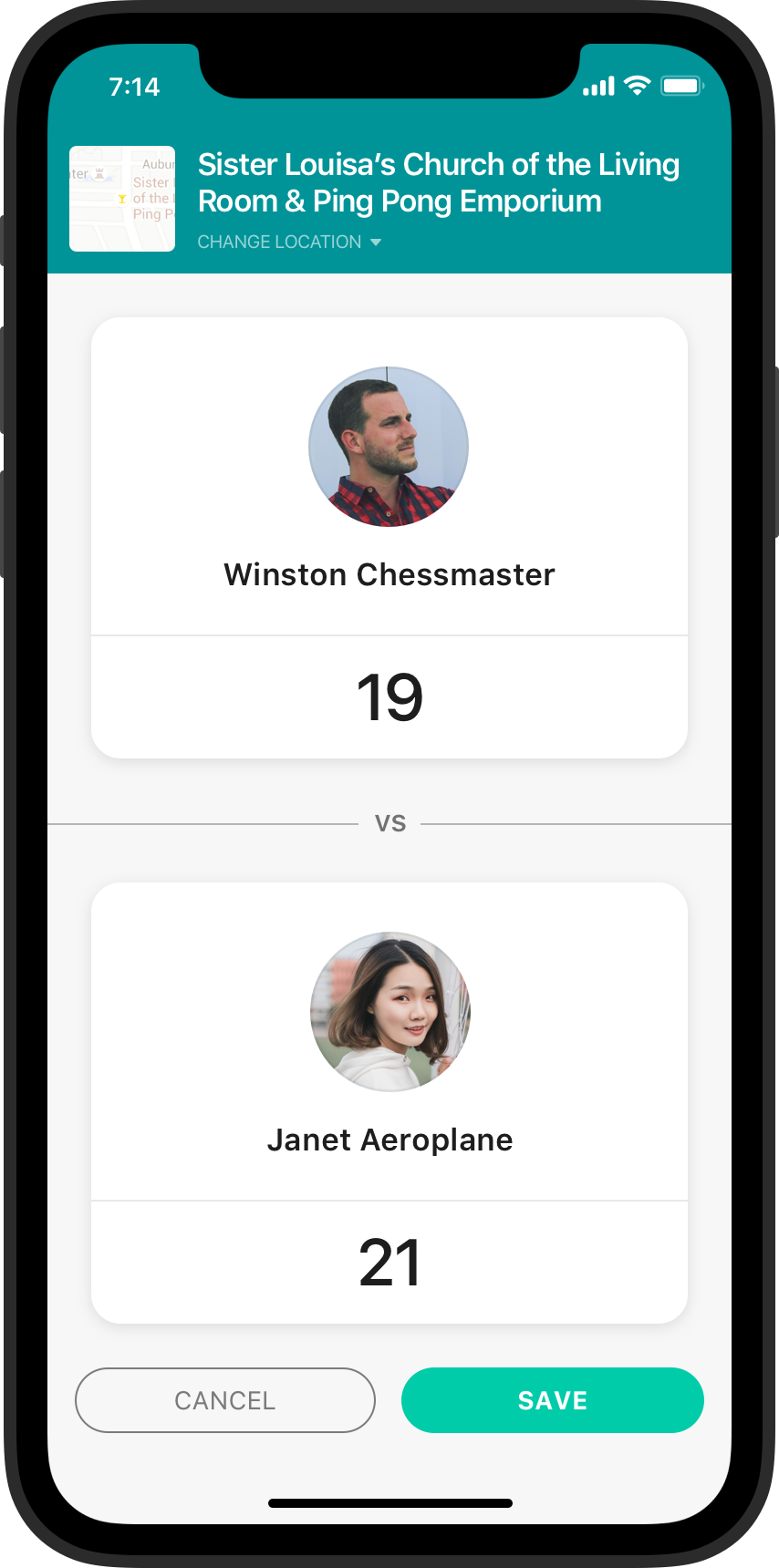The height and width of the screenshot is (1568, 779).
Task: Cancel the match entry
Action: (x=225, y=1400)
